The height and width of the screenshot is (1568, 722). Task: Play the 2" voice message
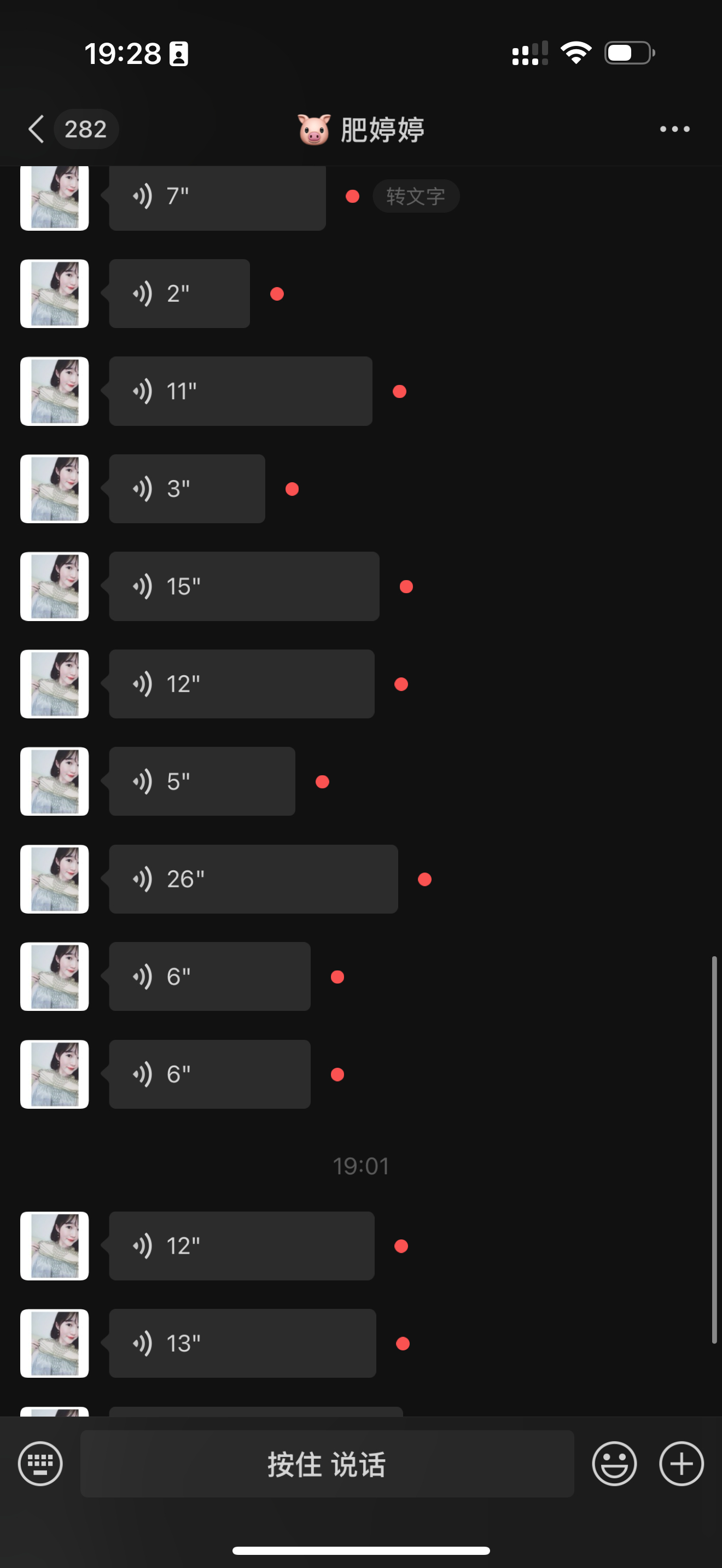click(x=179, y=294)
